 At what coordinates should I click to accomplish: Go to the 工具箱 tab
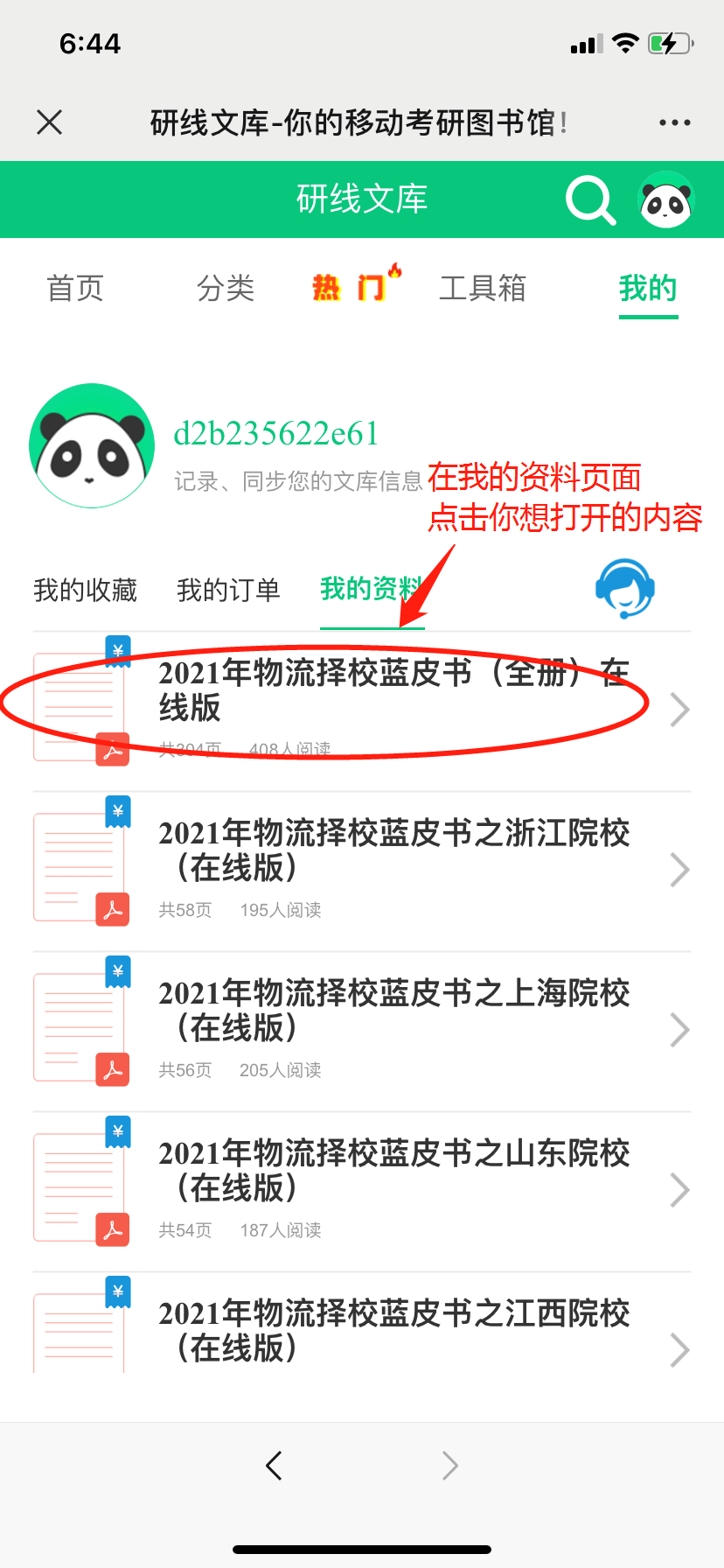pyautogui.click(x=483, y=288)
